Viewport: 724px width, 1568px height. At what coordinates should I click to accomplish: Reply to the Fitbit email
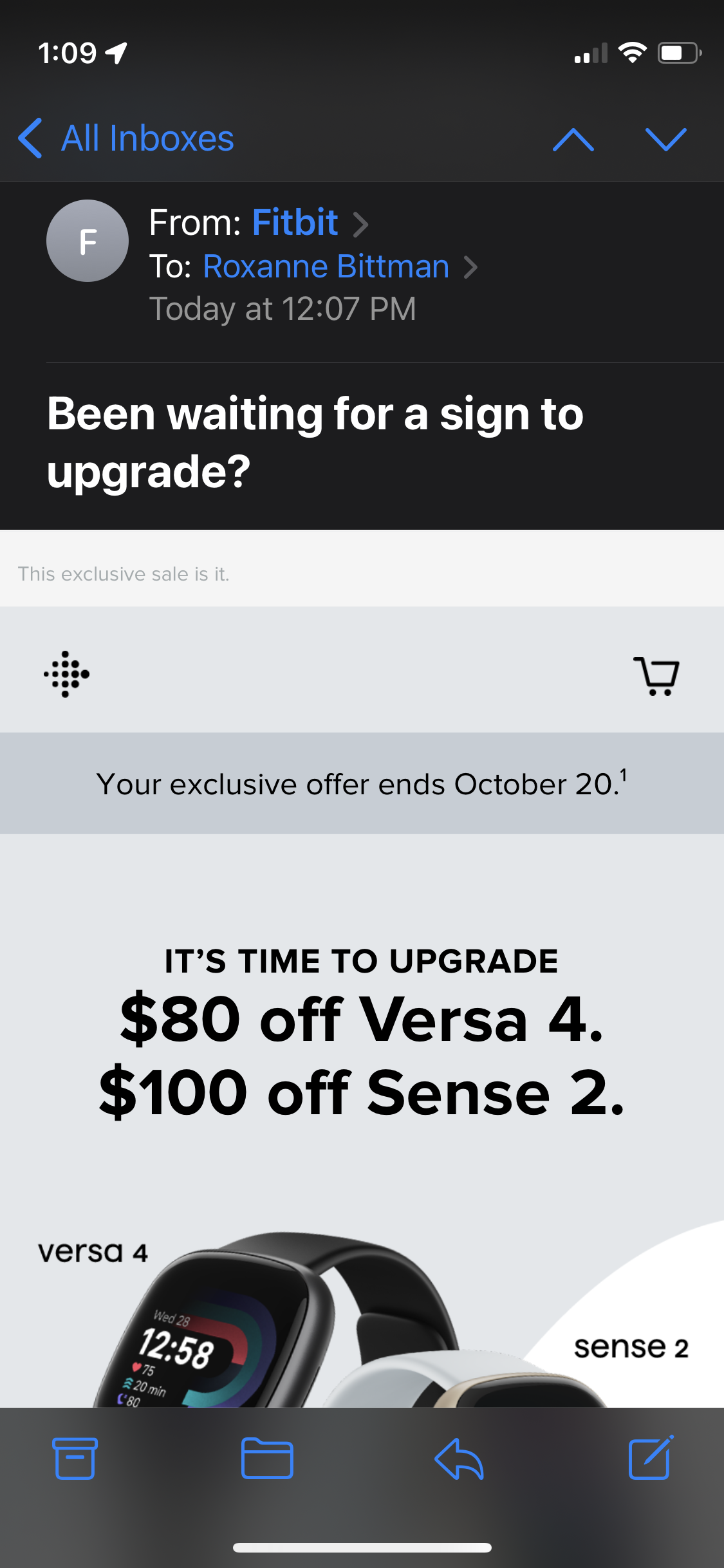(459, 1458)
